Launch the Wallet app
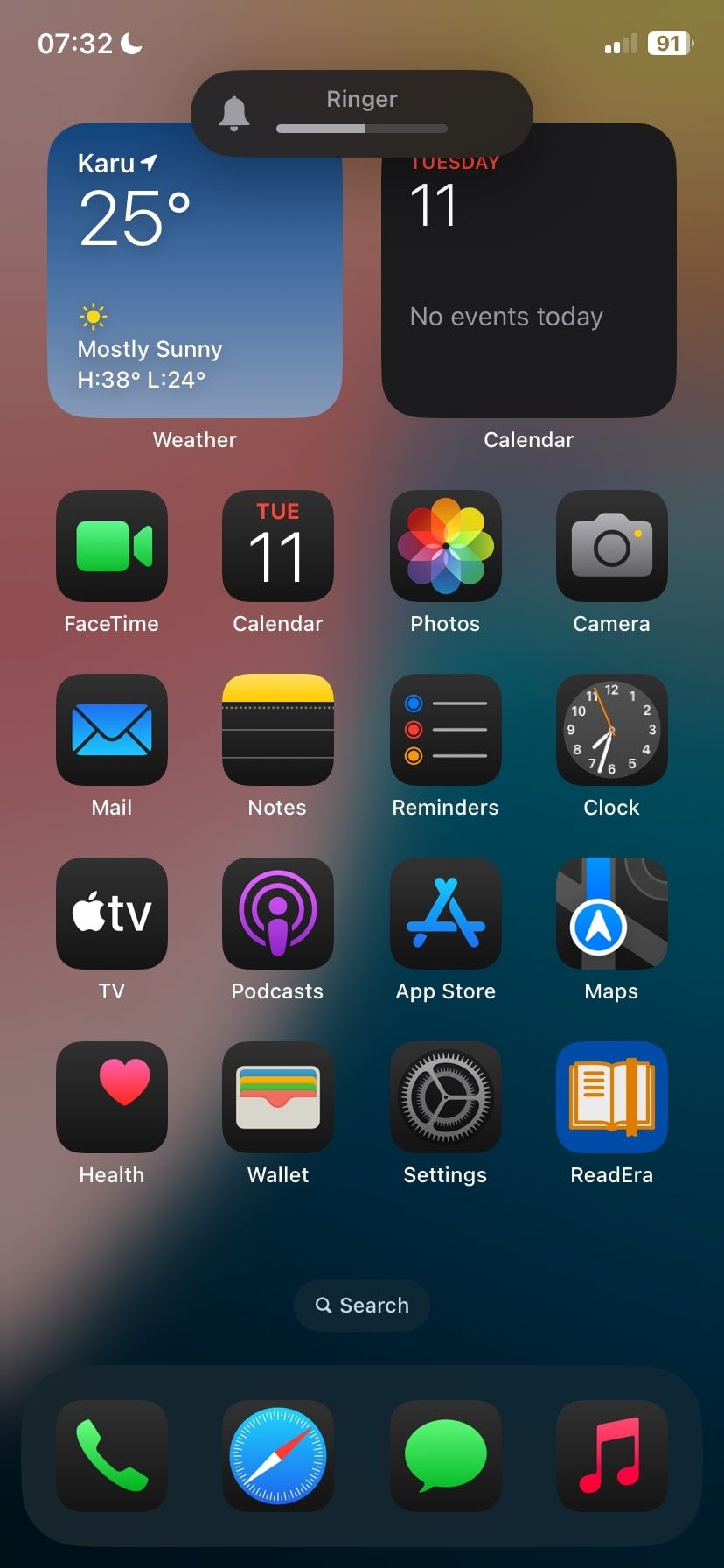 click(x=277, y=1096)
